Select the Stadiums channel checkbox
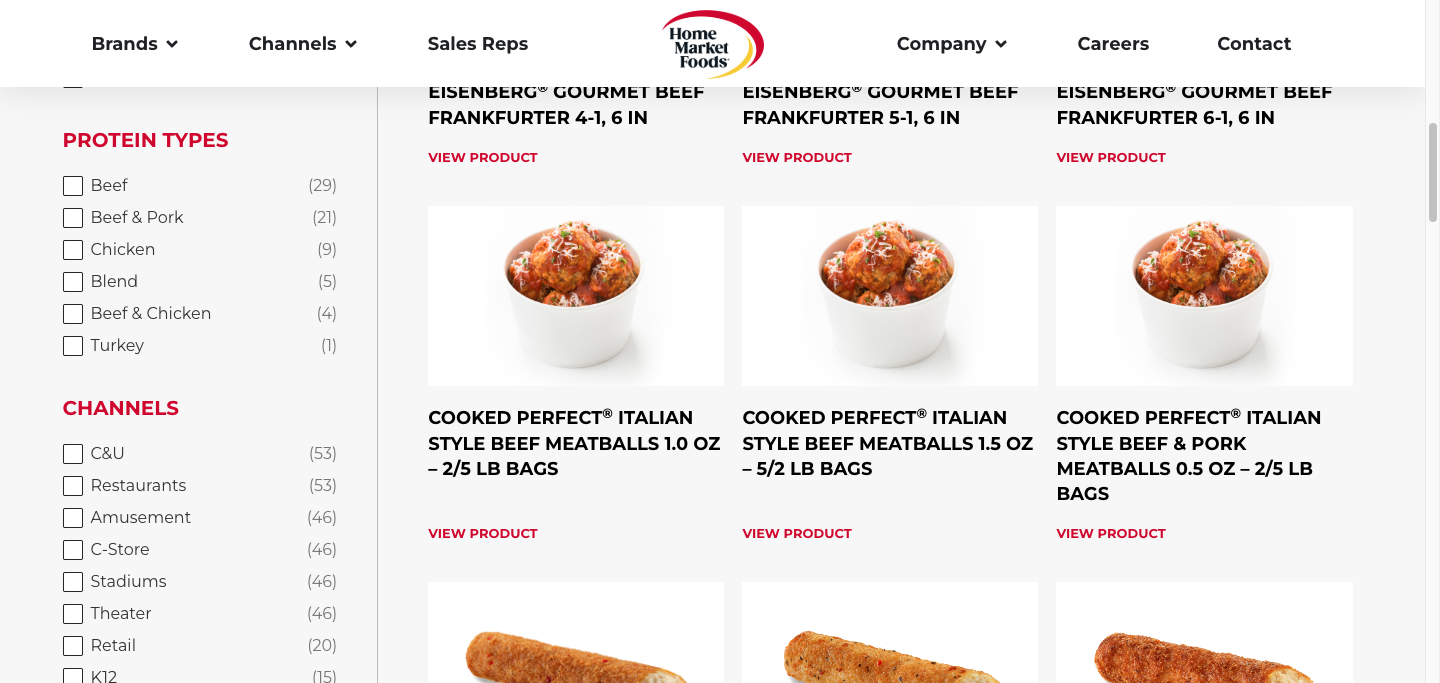The image size is (1440, 683). pyautogui.click(x=73, y=582)
